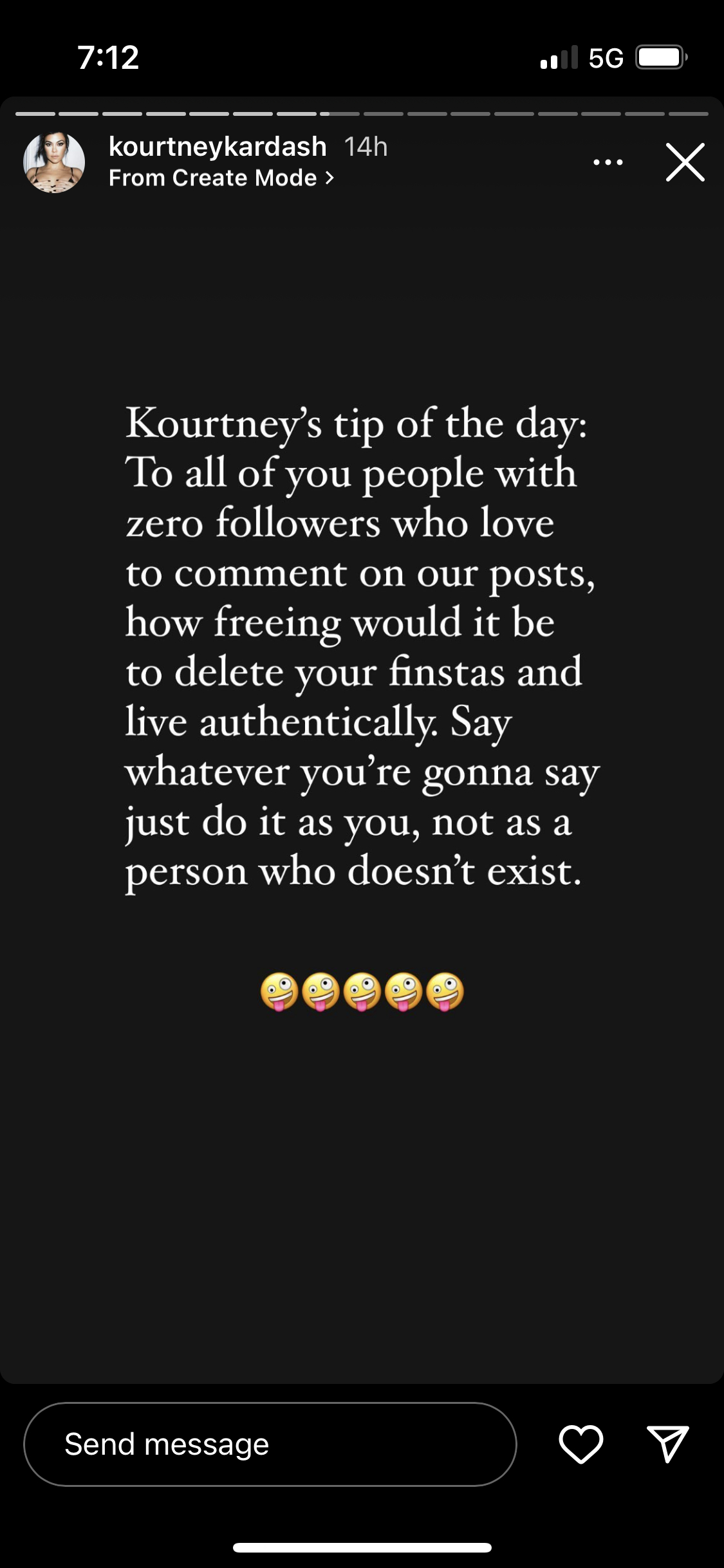Share story via paper plane icon
The height and width of the screenshot is (1568, 724).
pyautogui.click(x=667, y=1444)
